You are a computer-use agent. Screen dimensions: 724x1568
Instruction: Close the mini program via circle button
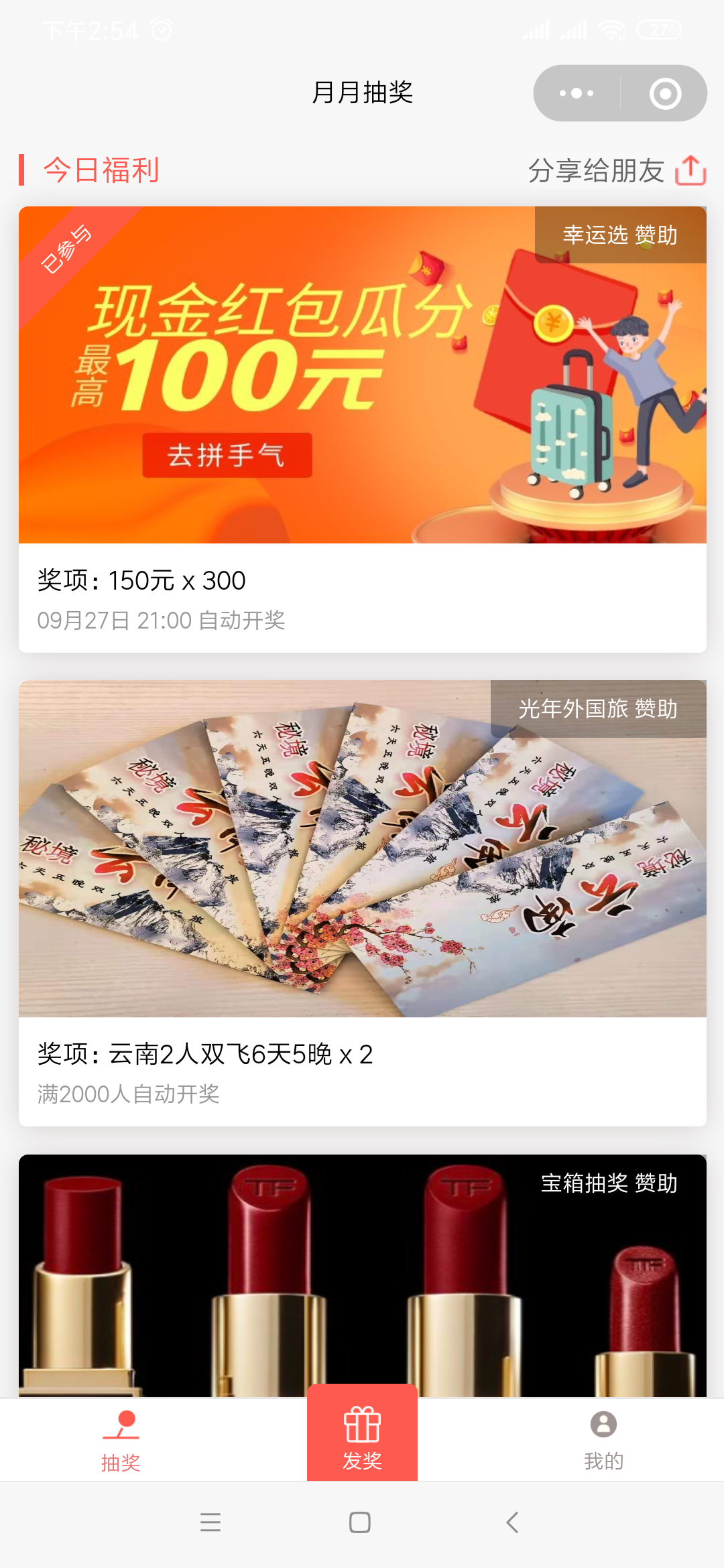(665, 93)
